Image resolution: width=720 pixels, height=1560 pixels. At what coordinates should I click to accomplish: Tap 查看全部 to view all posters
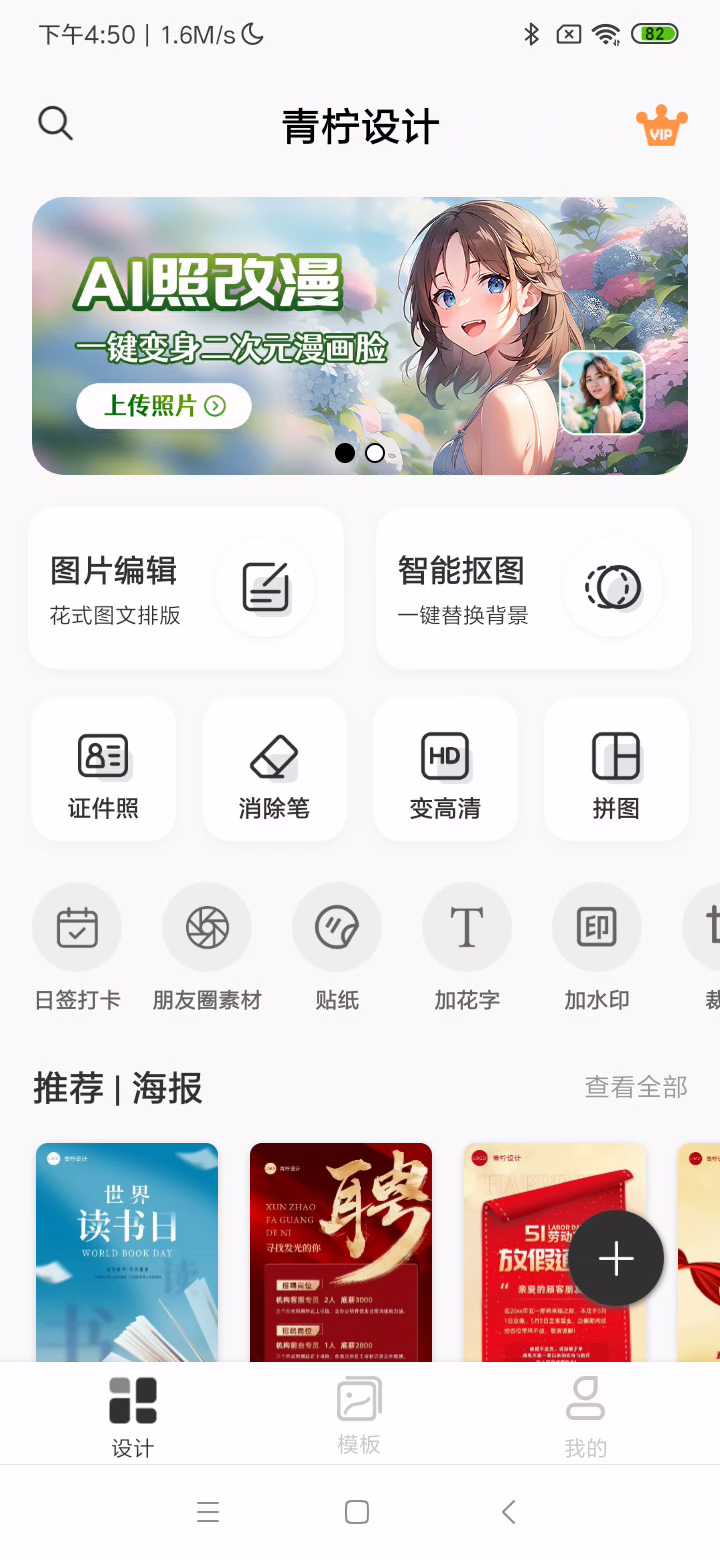(636, 1087)
